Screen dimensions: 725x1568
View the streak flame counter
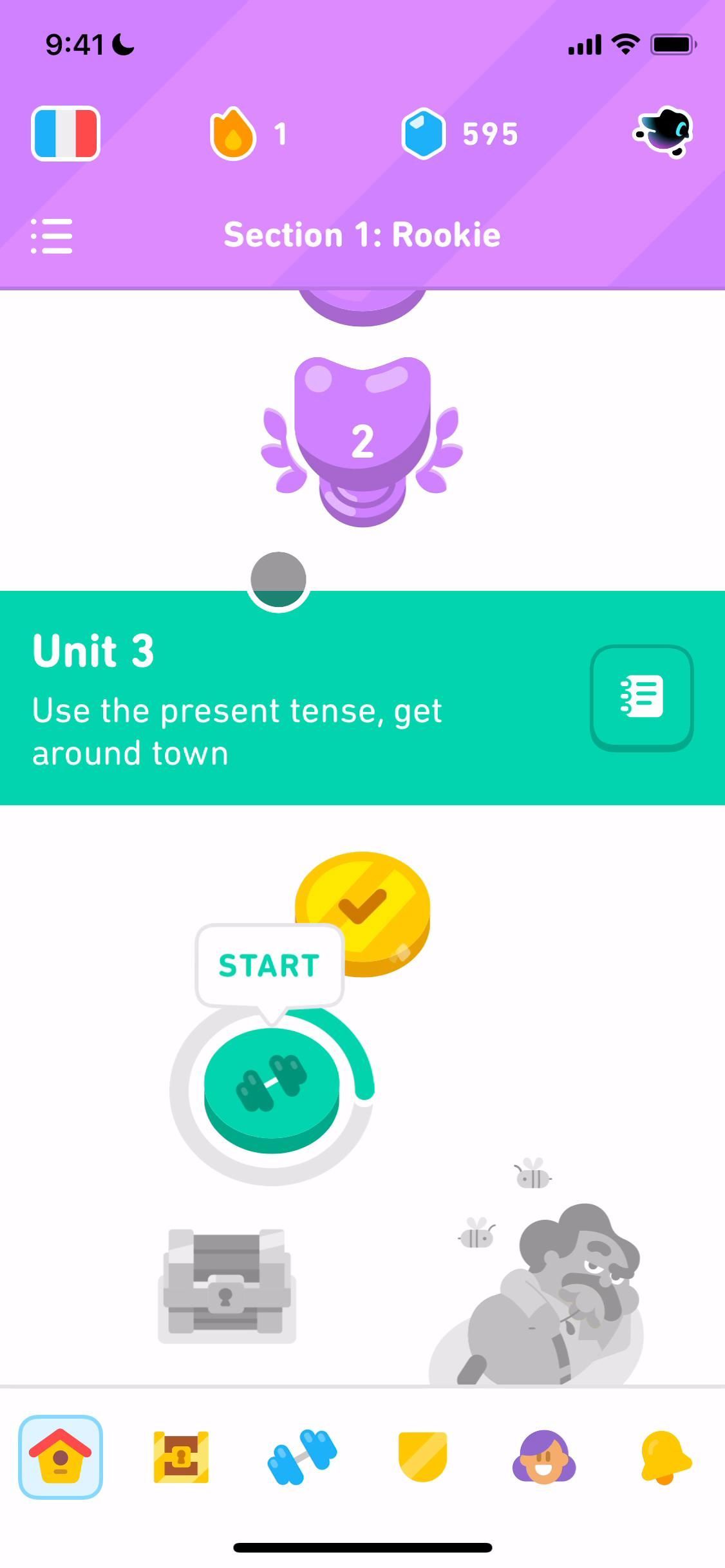tap(247, 133)
